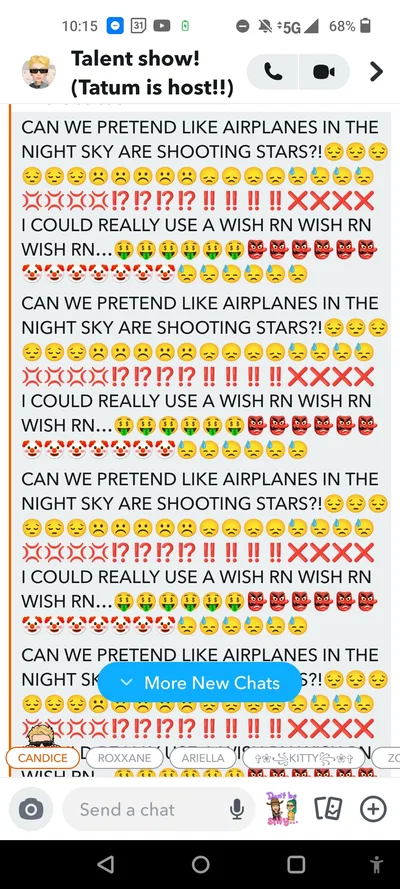Image resolution: width=400 pixels, height=889 pixels.
Task: Open the Bitmoji sticker picker
Action: pos(283,808)
